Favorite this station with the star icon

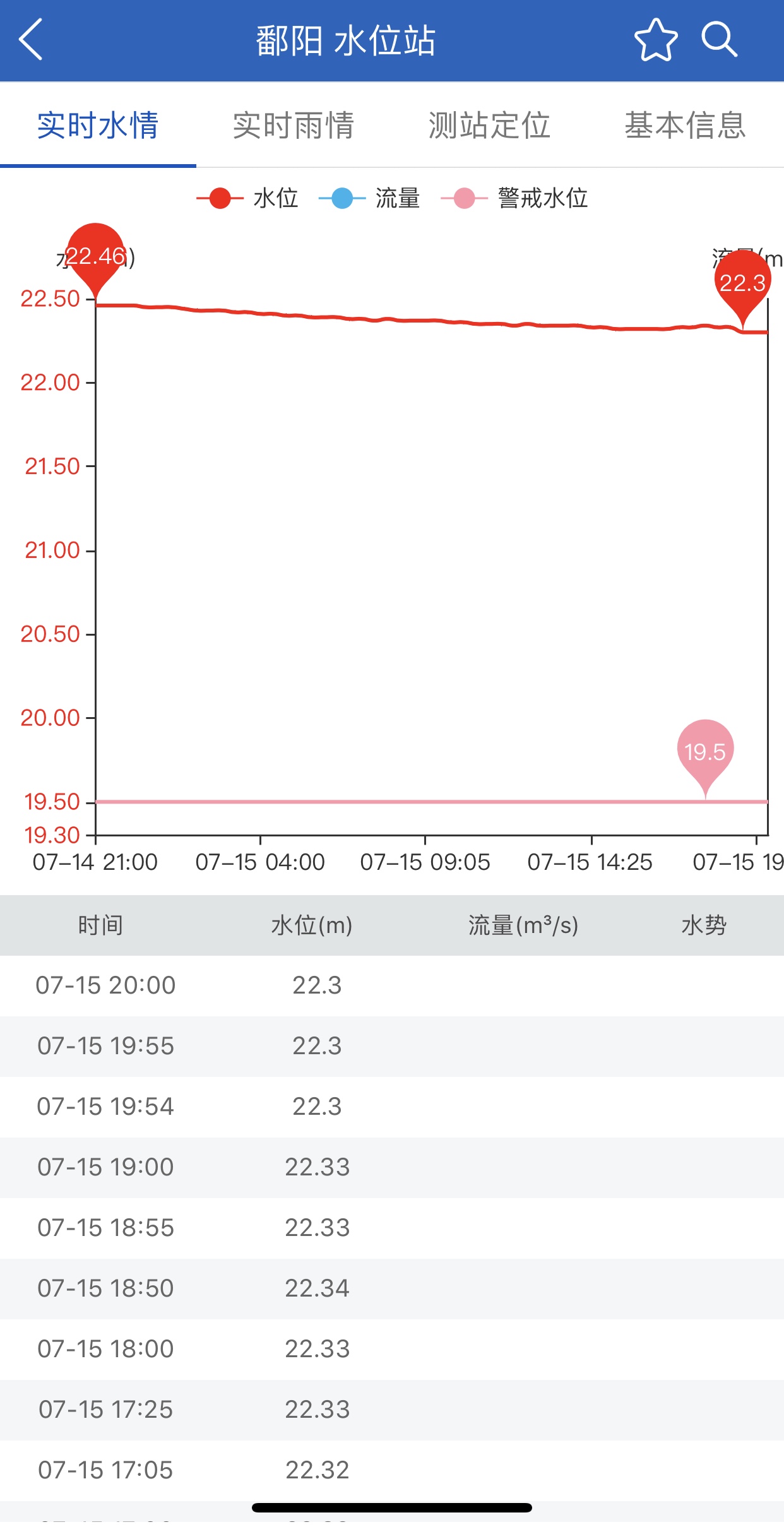(655, 40)
